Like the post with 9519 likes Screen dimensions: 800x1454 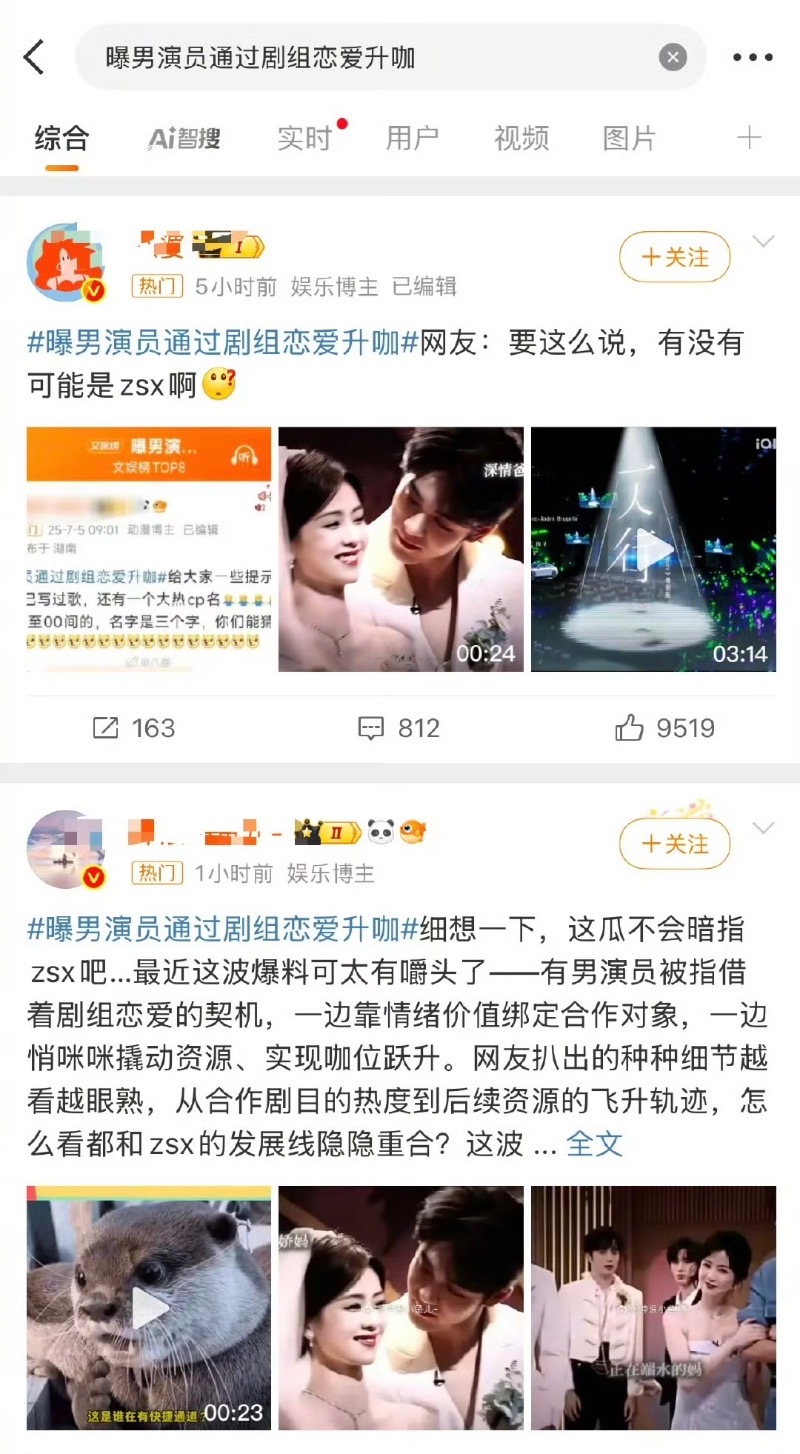click(665, 728)
